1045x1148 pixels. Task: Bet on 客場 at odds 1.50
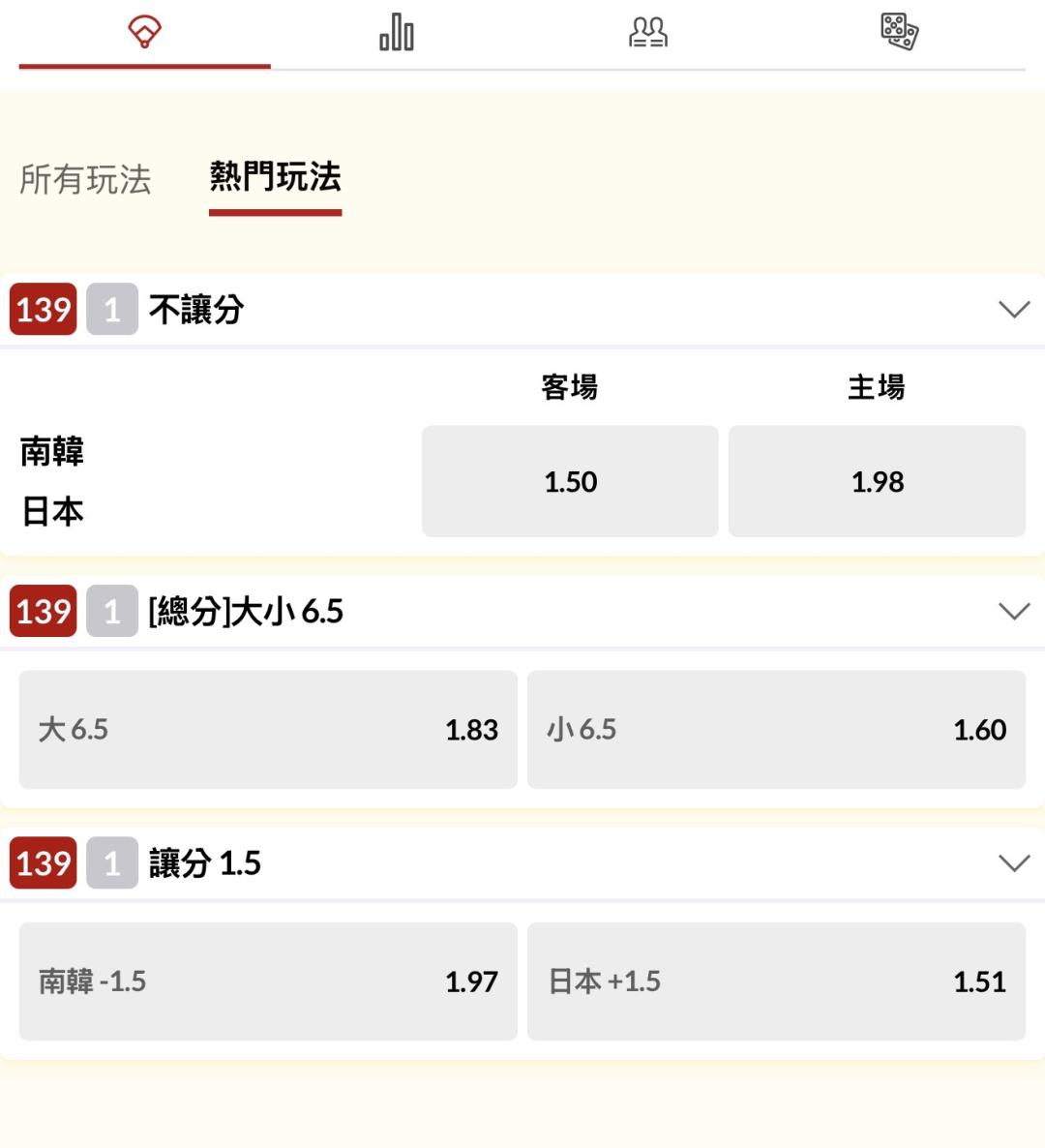(x=570, y=481)
